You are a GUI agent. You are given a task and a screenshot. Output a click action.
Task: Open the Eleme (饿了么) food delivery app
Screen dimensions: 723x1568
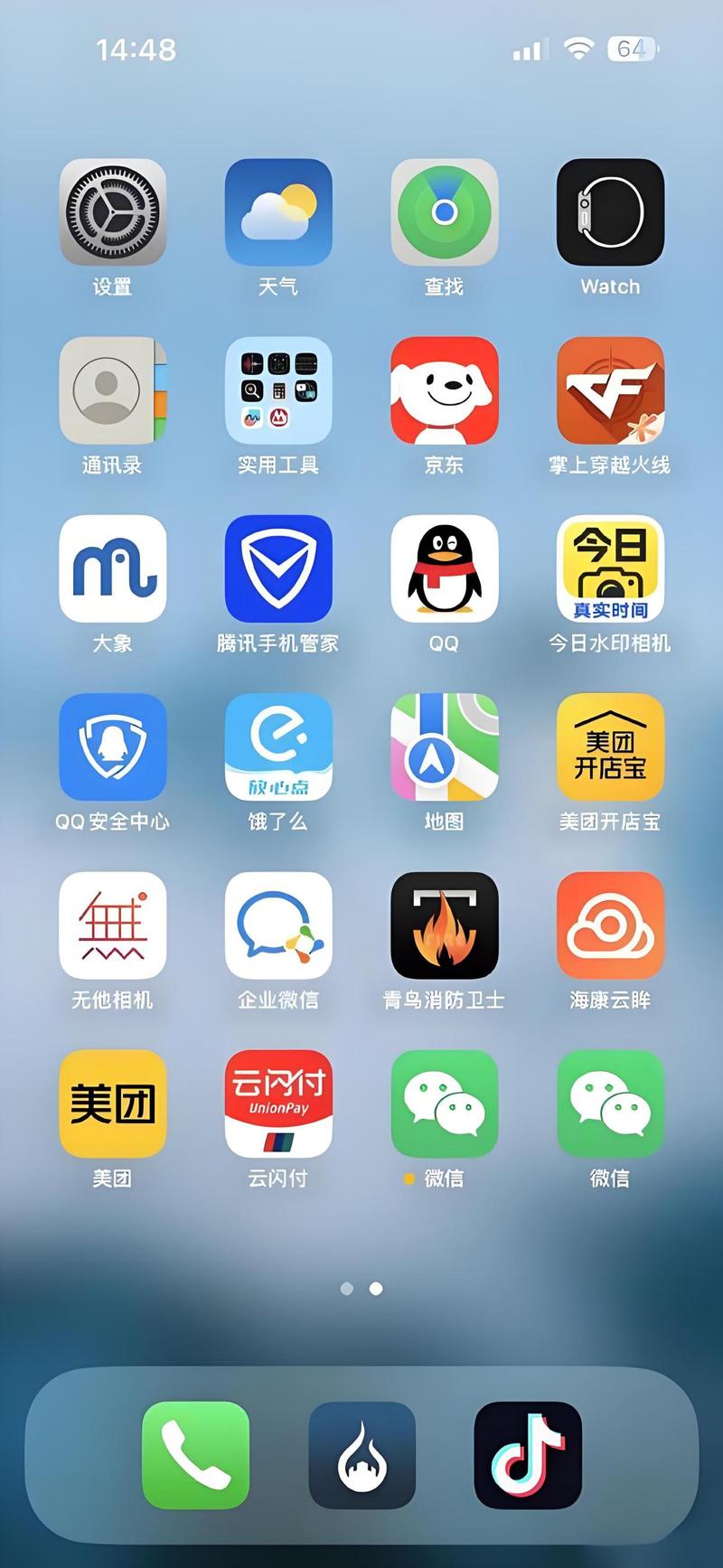click(x=277, y=748)
